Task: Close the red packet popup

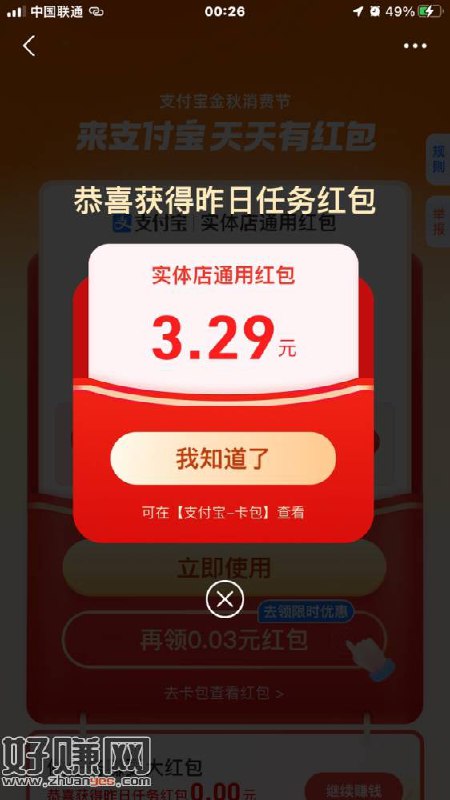Action: click(x=225, y=599)
